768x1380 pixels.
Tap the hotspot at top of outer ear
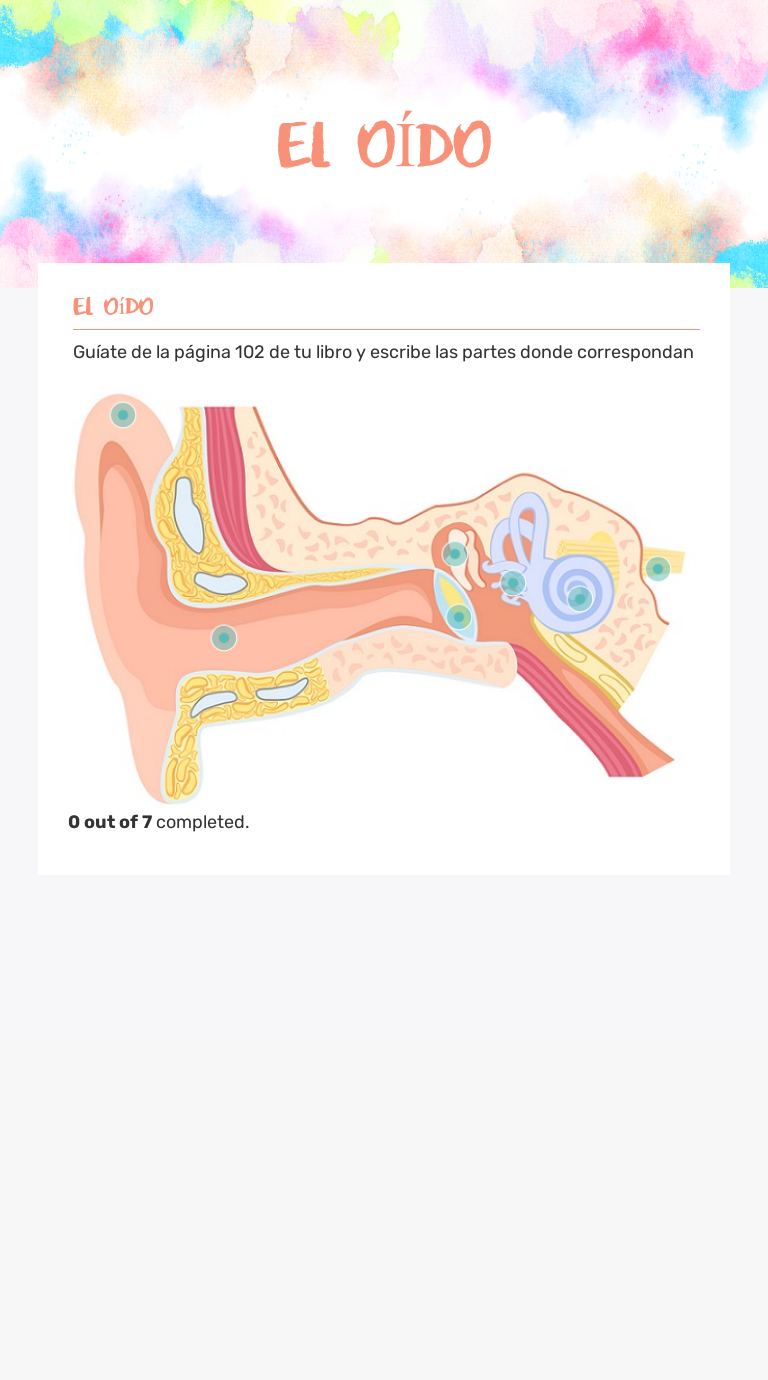click(x=123, y=415)
